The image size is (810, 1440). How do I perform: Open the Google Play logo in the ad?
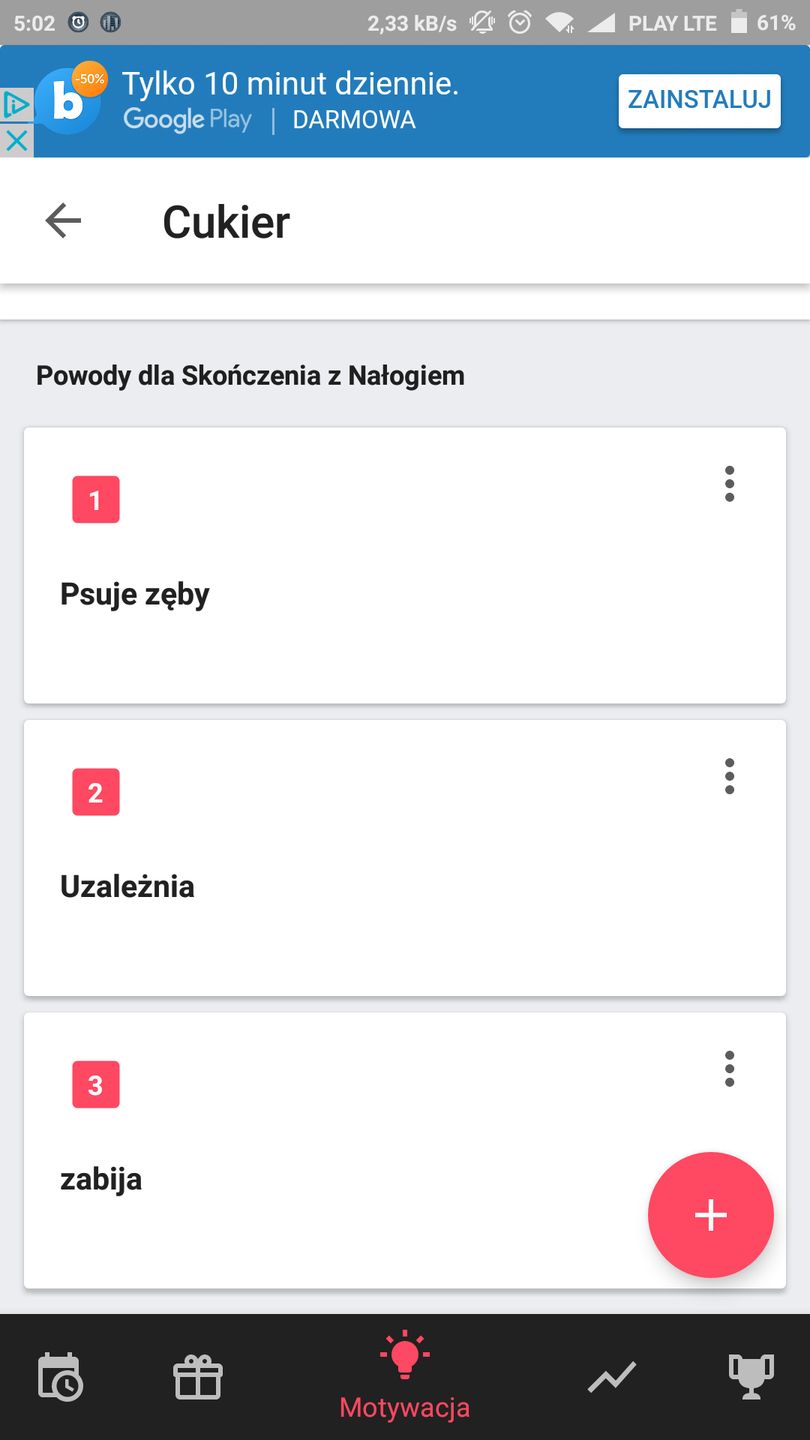tap(188, 119)
